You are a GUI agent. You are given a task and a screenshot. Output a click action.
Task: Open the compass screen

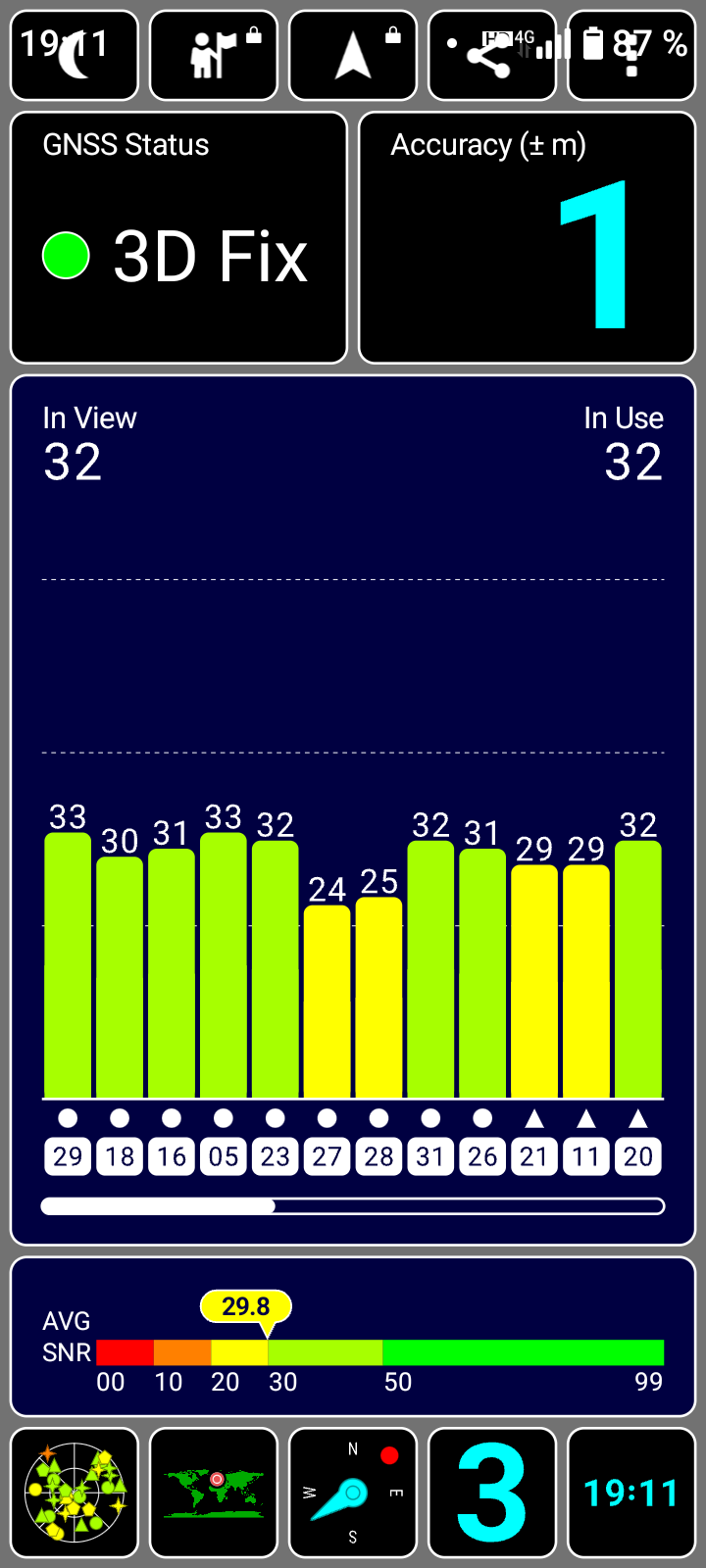353,1493
